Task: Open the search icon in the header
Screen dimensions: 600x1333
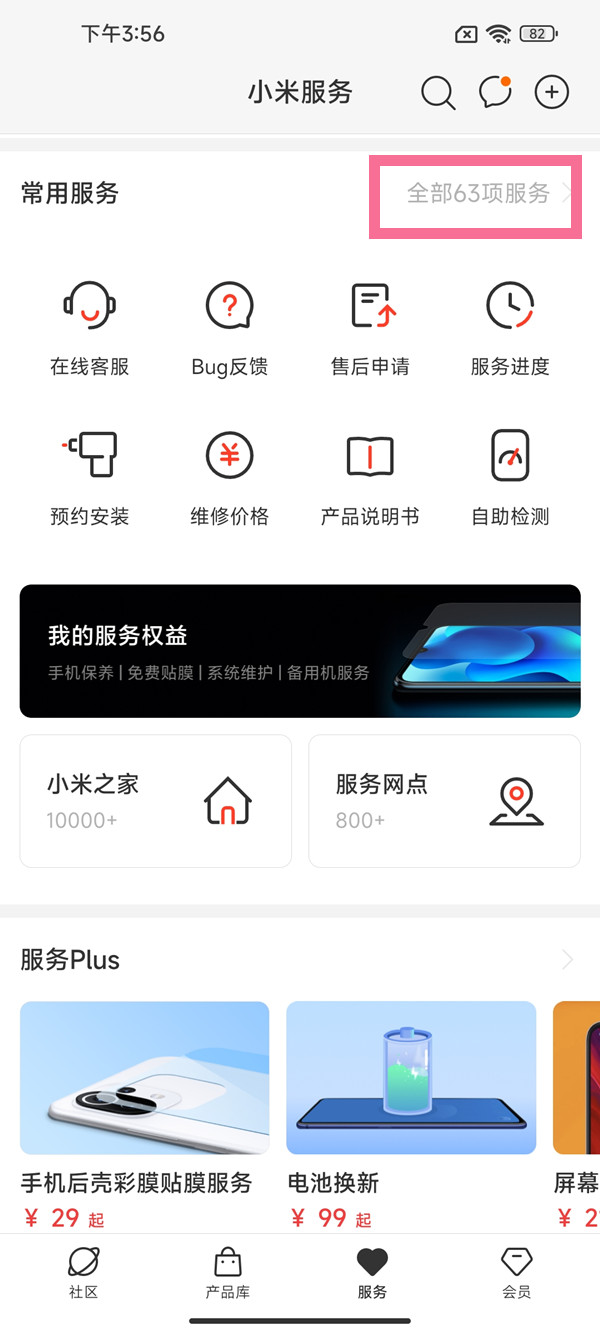Action: (x=437, y=93)
